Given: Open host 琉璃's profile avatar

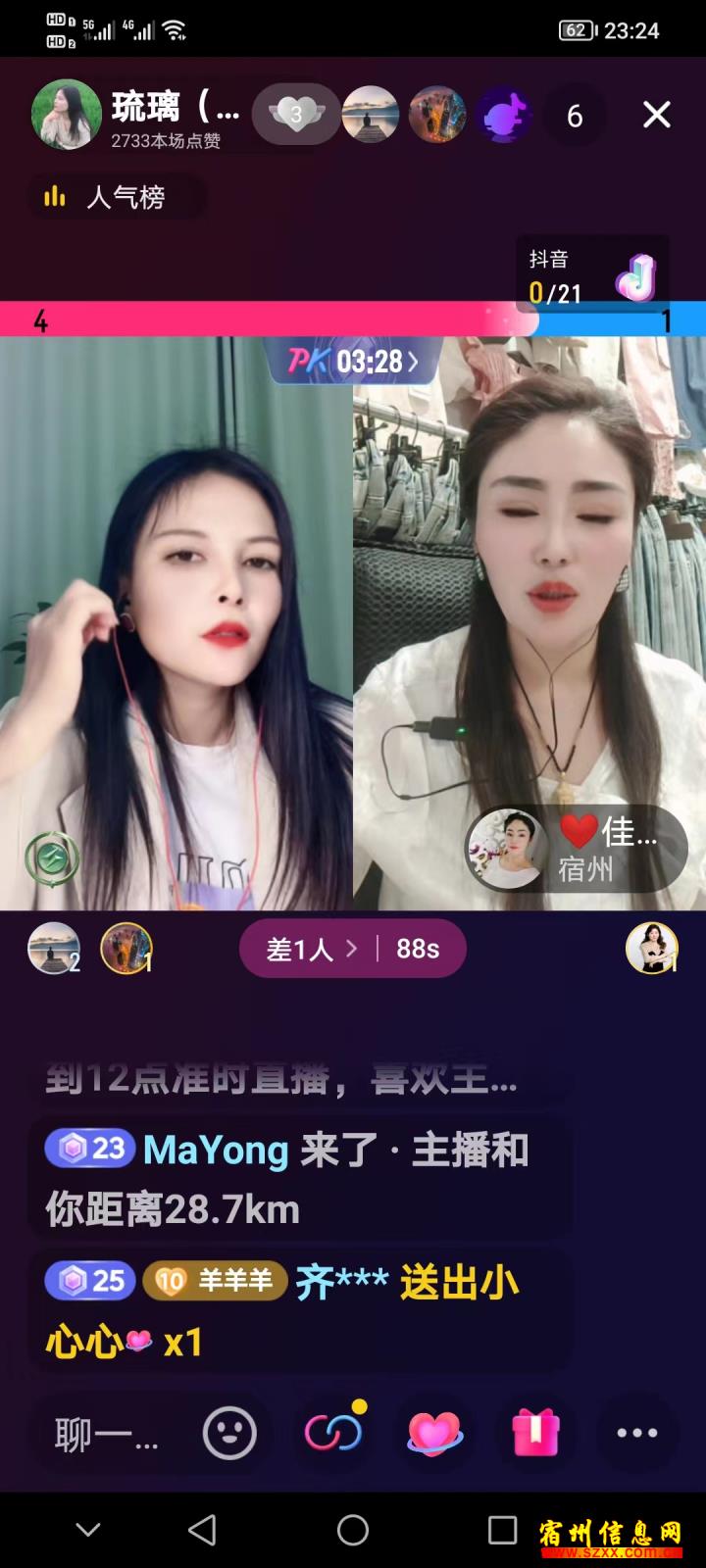Looking at the screenshot, I should (67, 115).
